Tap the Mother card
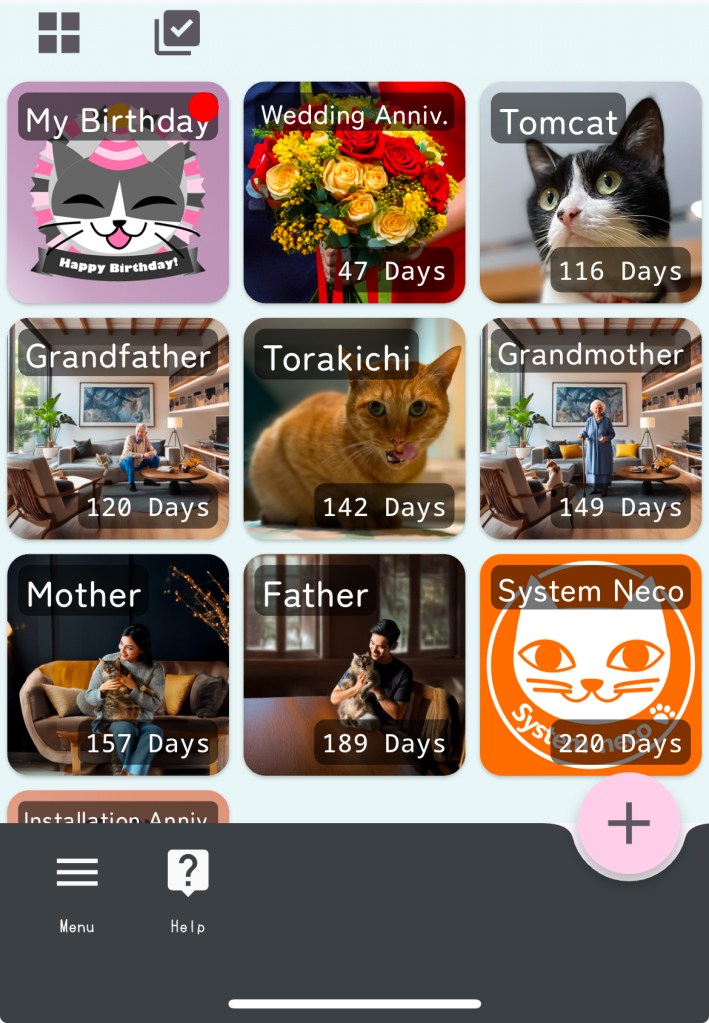709x1023 pixels. (x=118, y=664)
